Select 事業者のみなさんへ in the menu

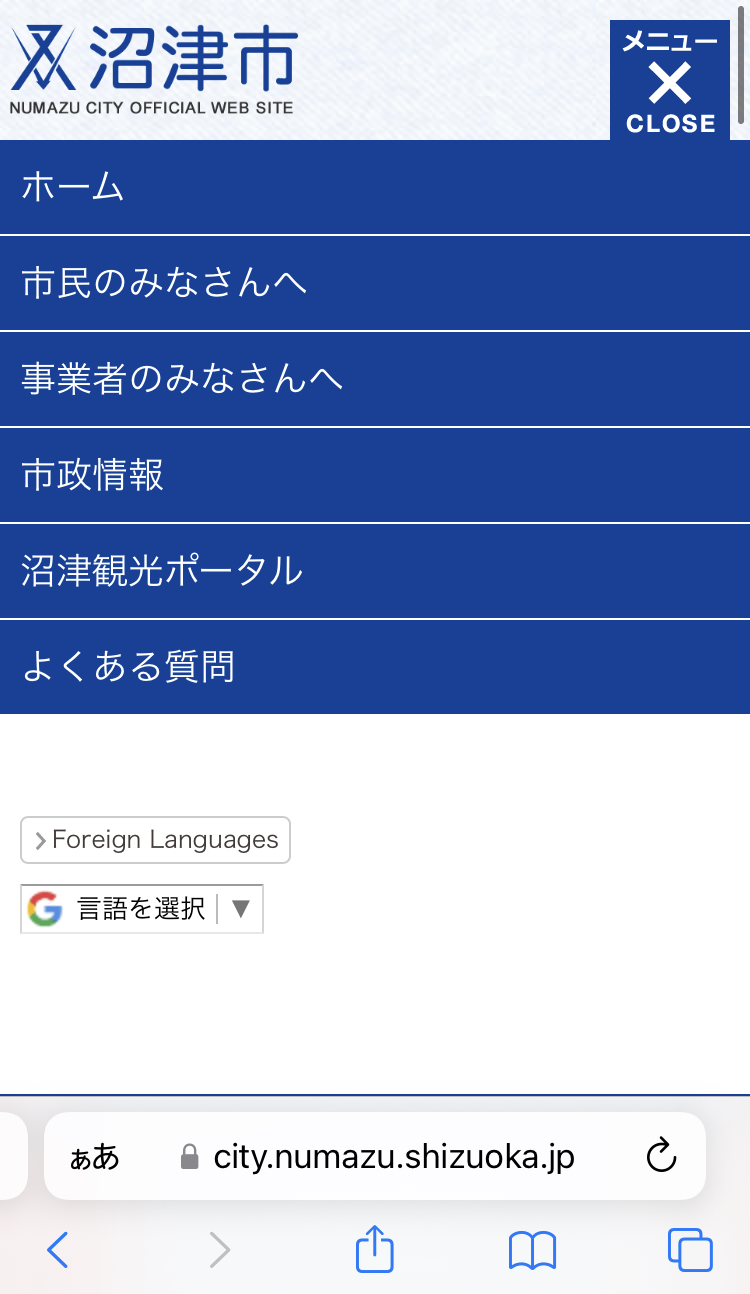click(x=375, y=380)
